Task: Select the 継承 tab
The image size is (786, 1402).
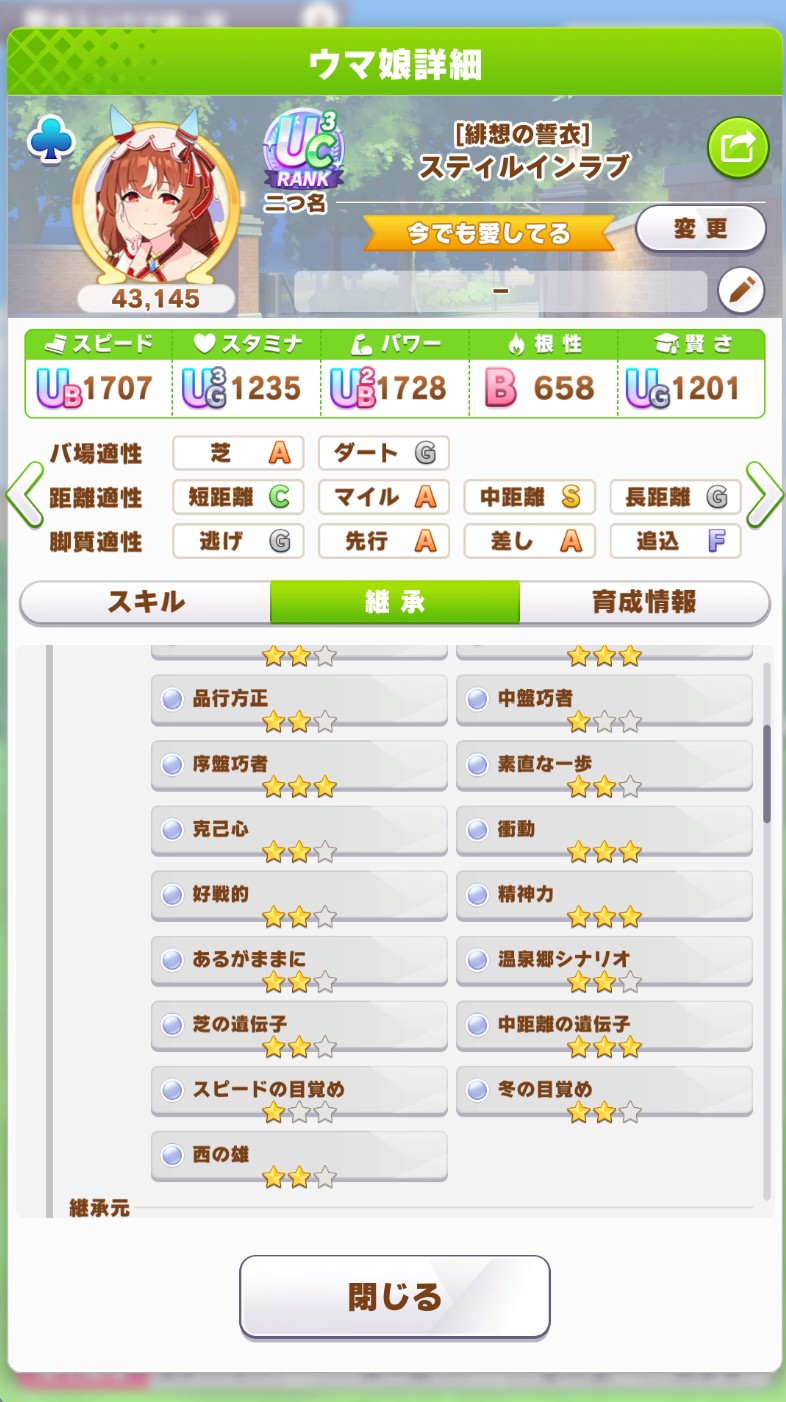Action: [394, 602]
